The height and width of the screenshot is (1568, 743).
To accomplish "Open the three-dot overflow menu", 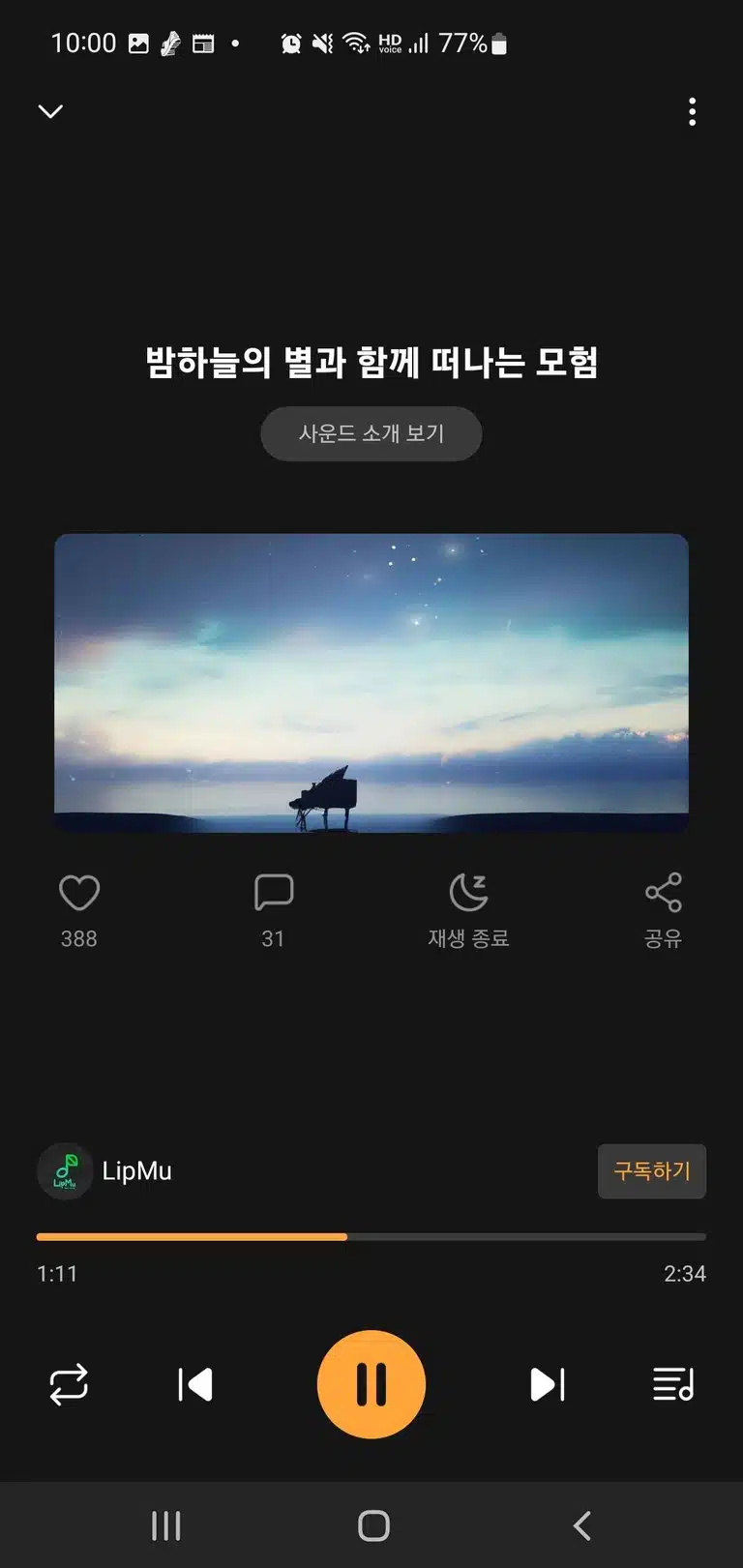I will [x=692, y=112].
